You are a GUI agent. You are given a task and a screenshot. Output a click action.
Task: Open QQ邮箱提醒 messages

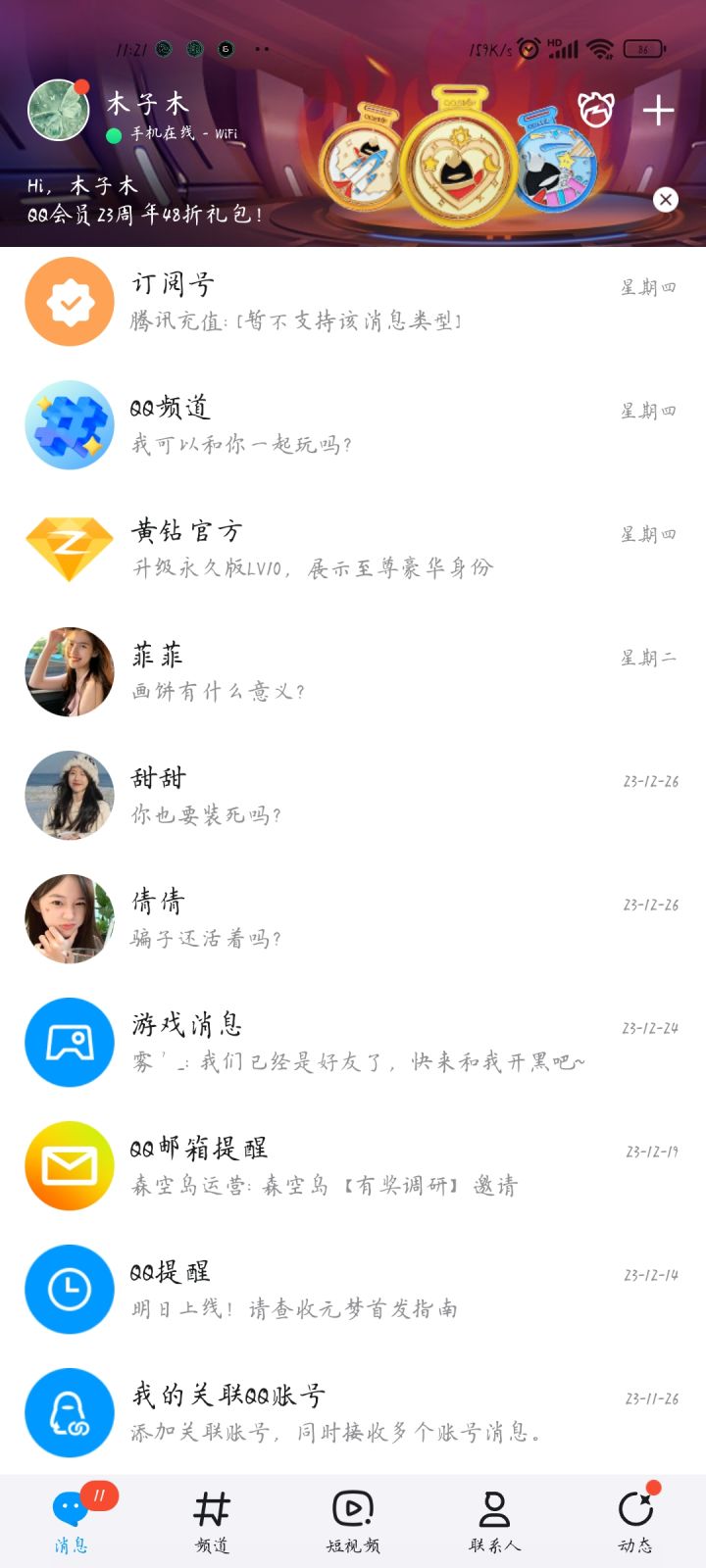click(353, 1166)
